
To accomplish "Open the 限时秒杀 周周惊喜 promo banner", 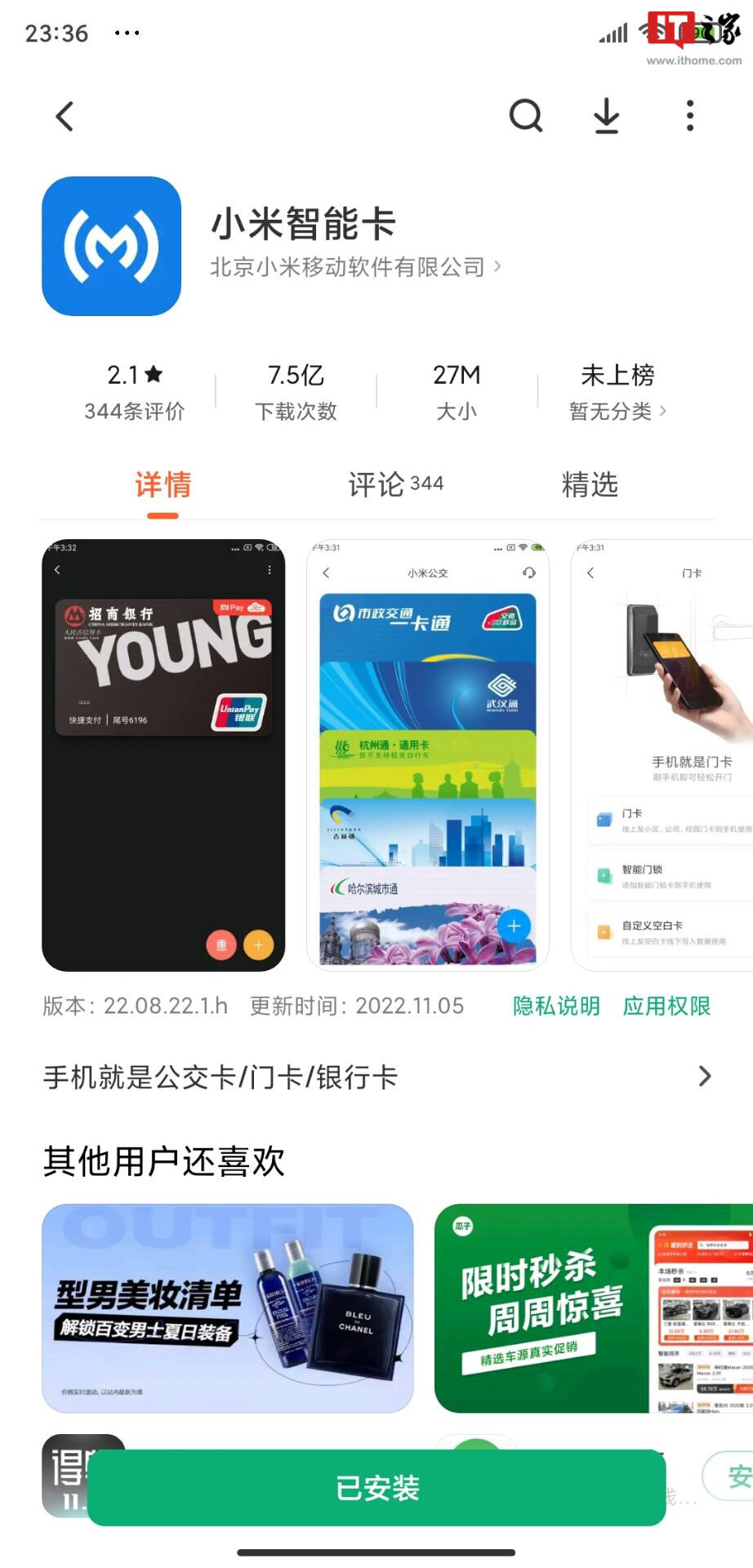I will click(x=594, y=1307).
